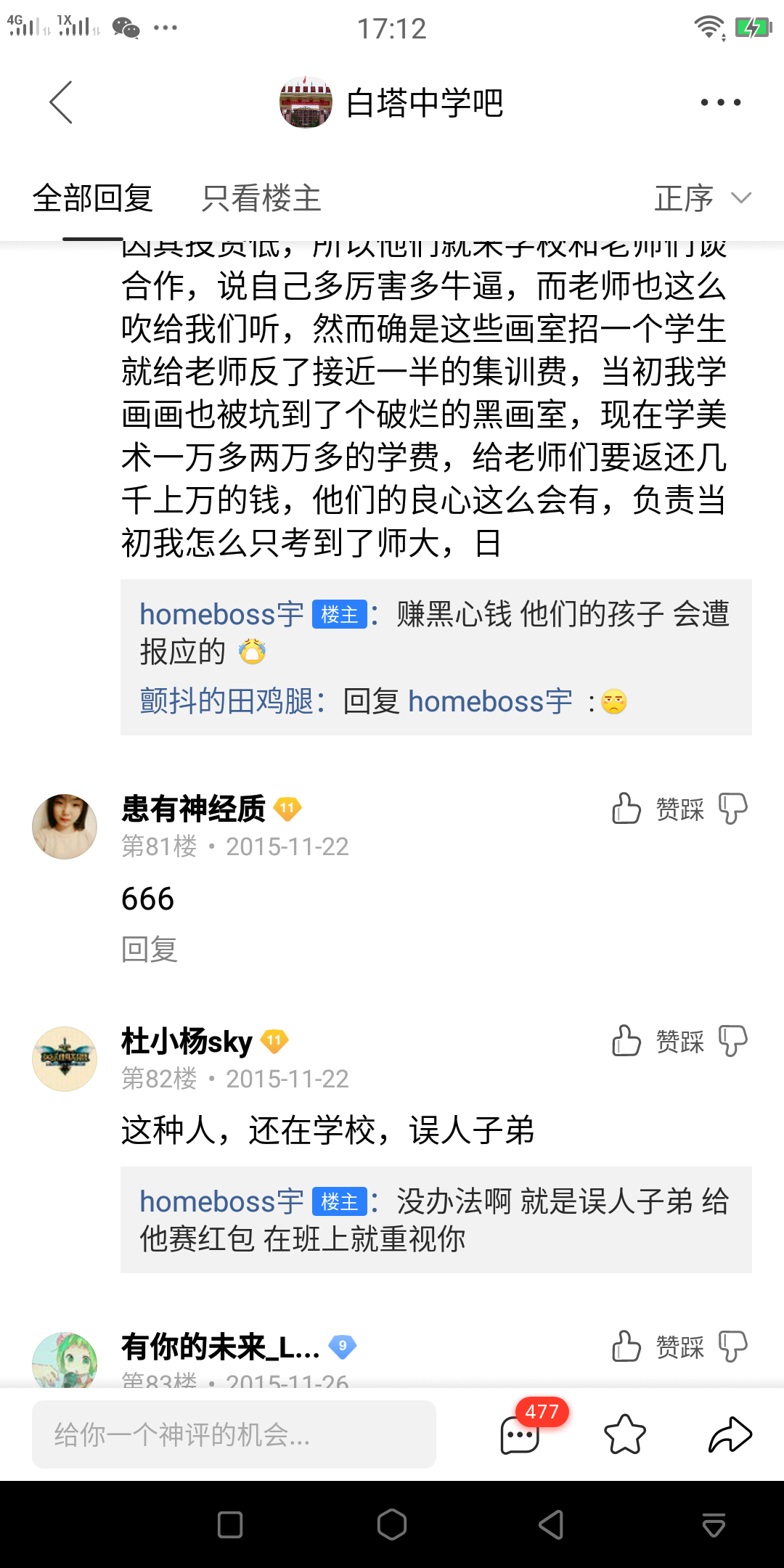
Task: Open 杜小杨sky's profile avatar
Action: point(65,1058)
